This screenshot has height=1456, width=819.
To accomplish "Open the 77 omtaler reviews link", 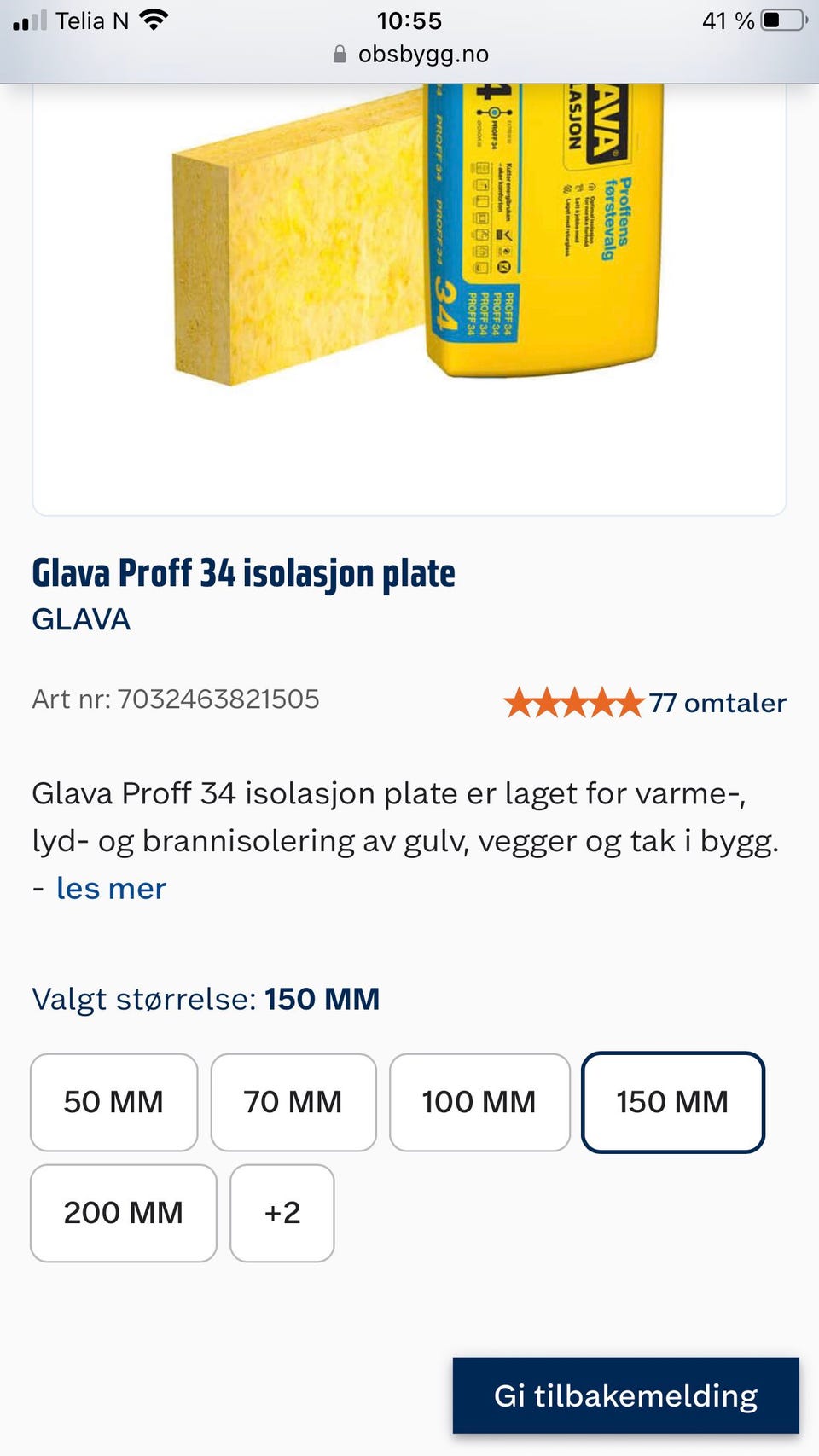I will 717,704.
